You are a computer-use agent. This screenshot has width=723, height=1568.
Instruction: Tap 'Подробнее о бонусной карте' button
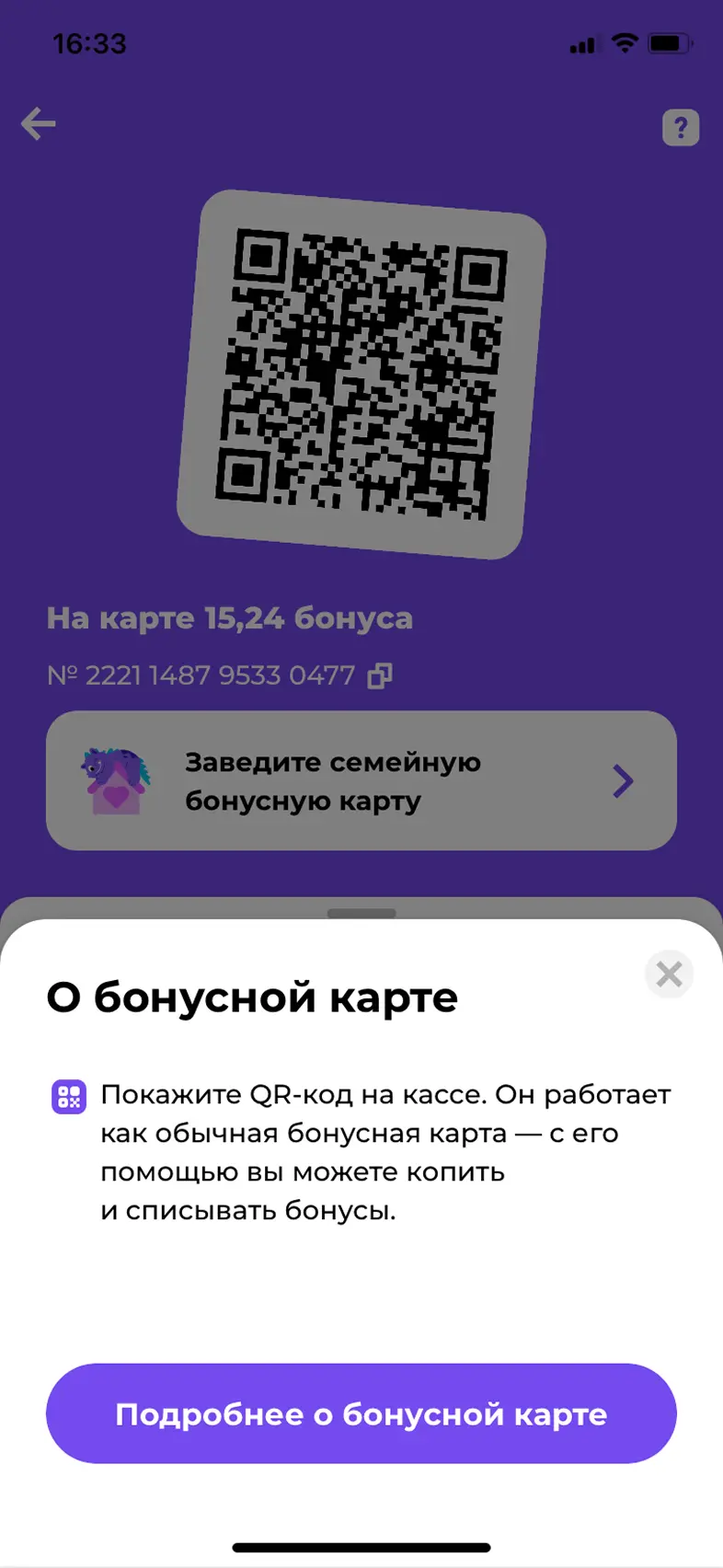coord(361,1413)
